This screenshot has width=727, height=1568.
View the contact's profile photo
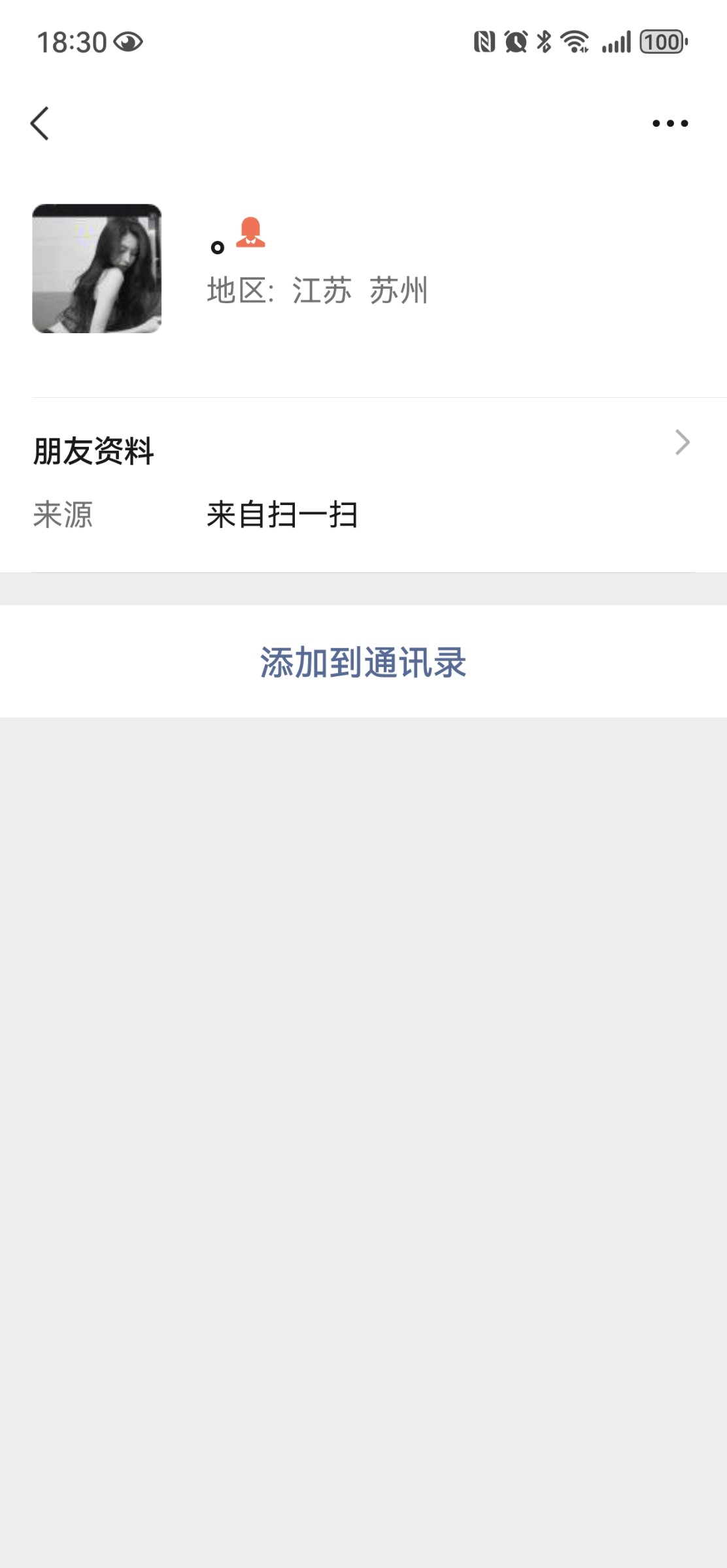point(97,269)
